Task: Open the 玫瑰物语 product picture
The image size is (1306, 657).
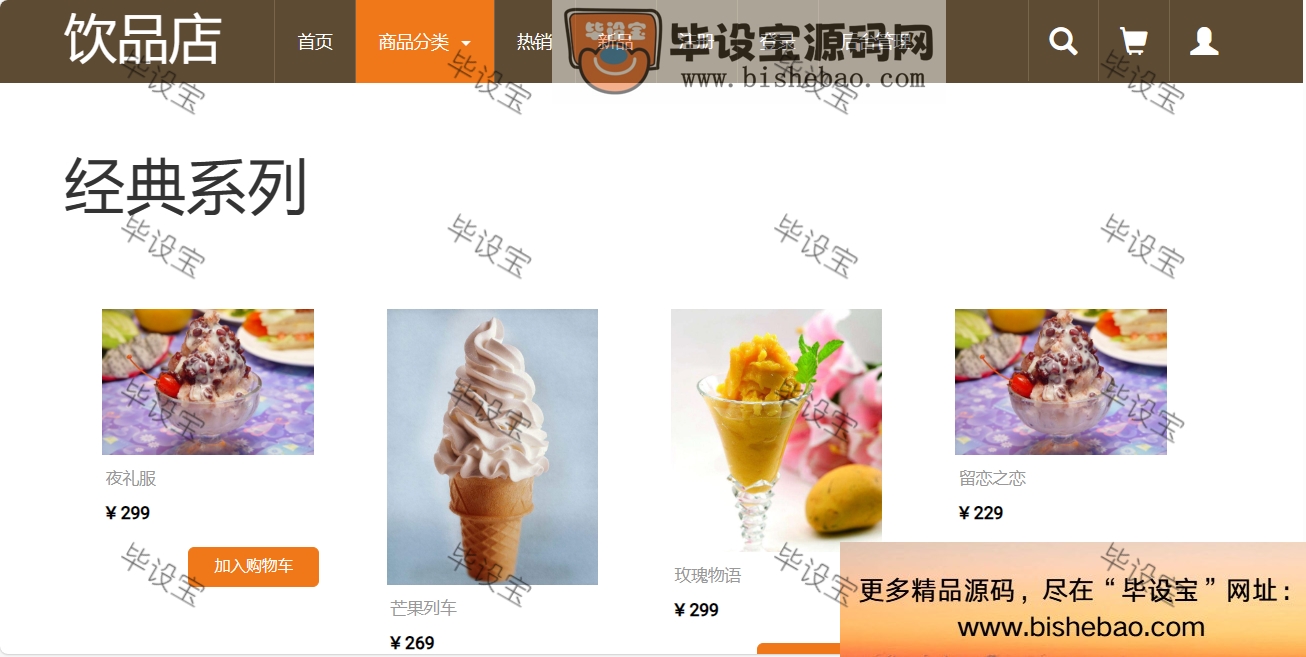Action: pos(776,430)
